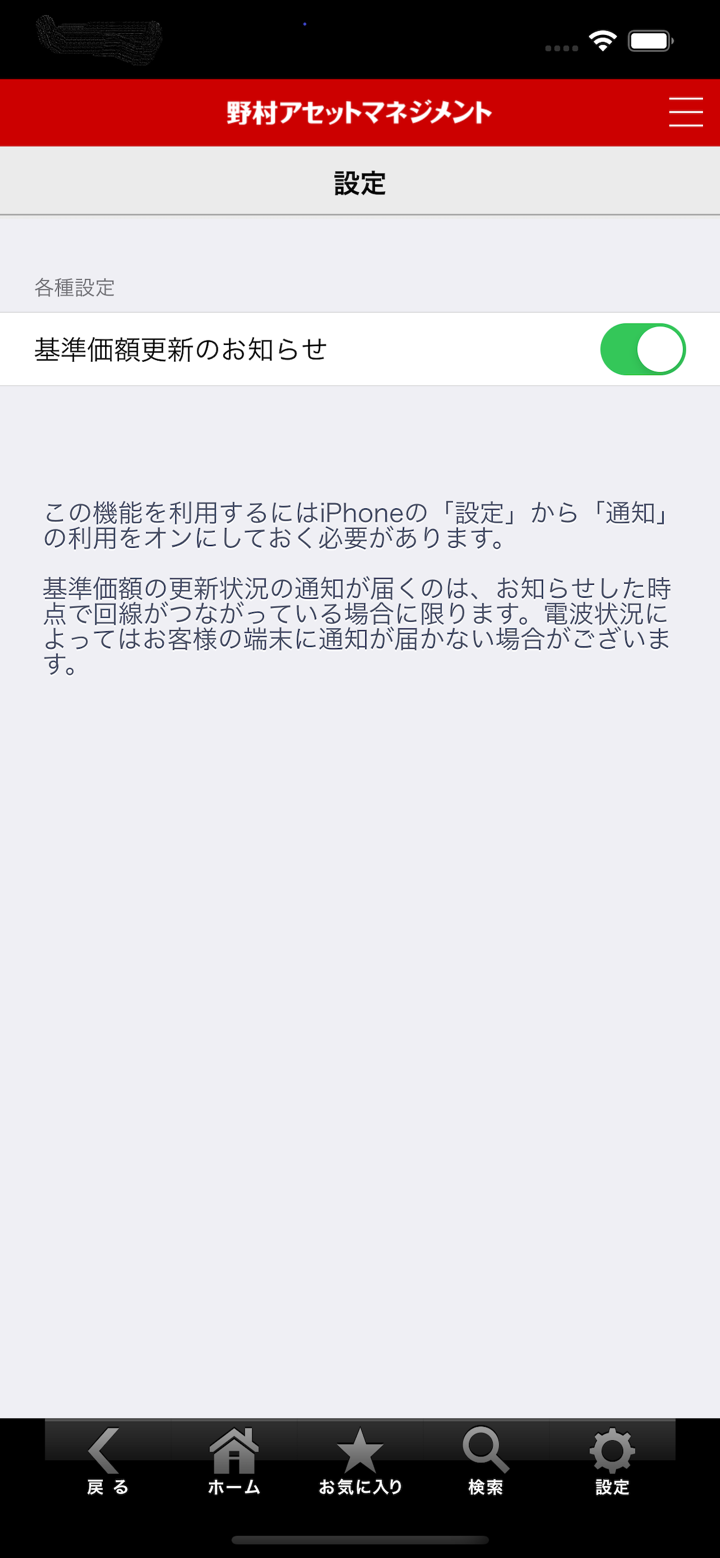Go back with the 戻る button

[x=107, y=1460]
